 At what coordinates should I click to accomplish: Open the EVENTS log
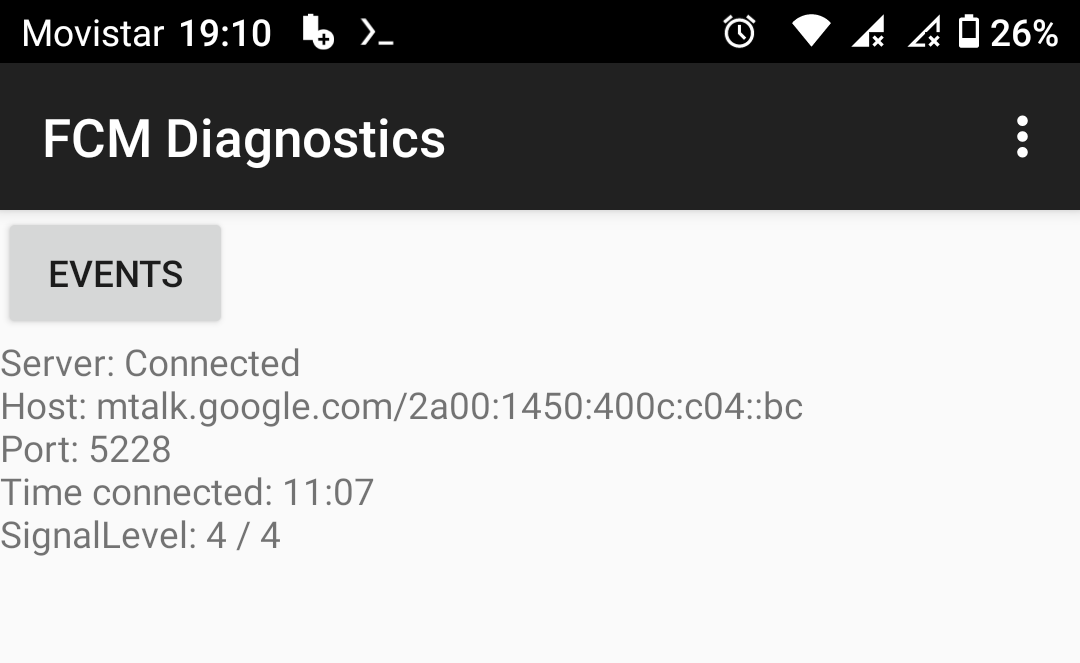tap(115, 274)
